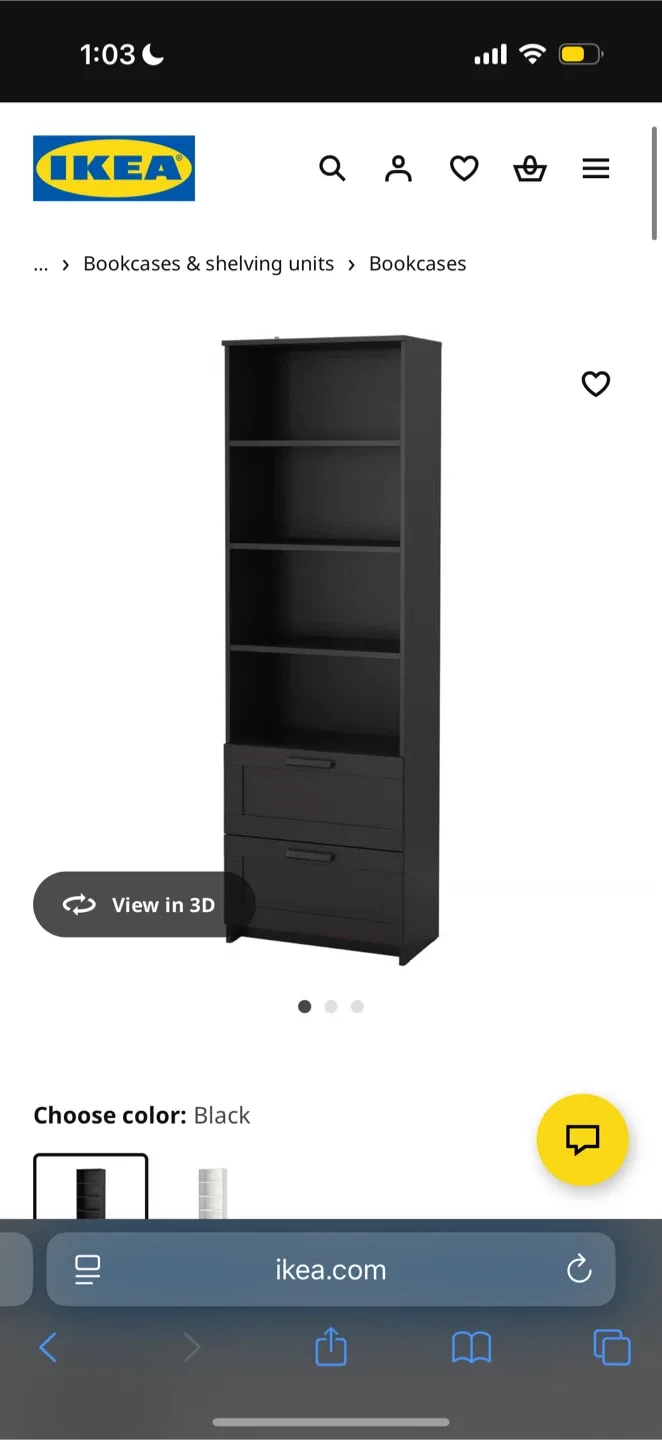This screenshot has height=1440, width=662.
Task: Open the IKEA search icon
Action: (332, 168)
